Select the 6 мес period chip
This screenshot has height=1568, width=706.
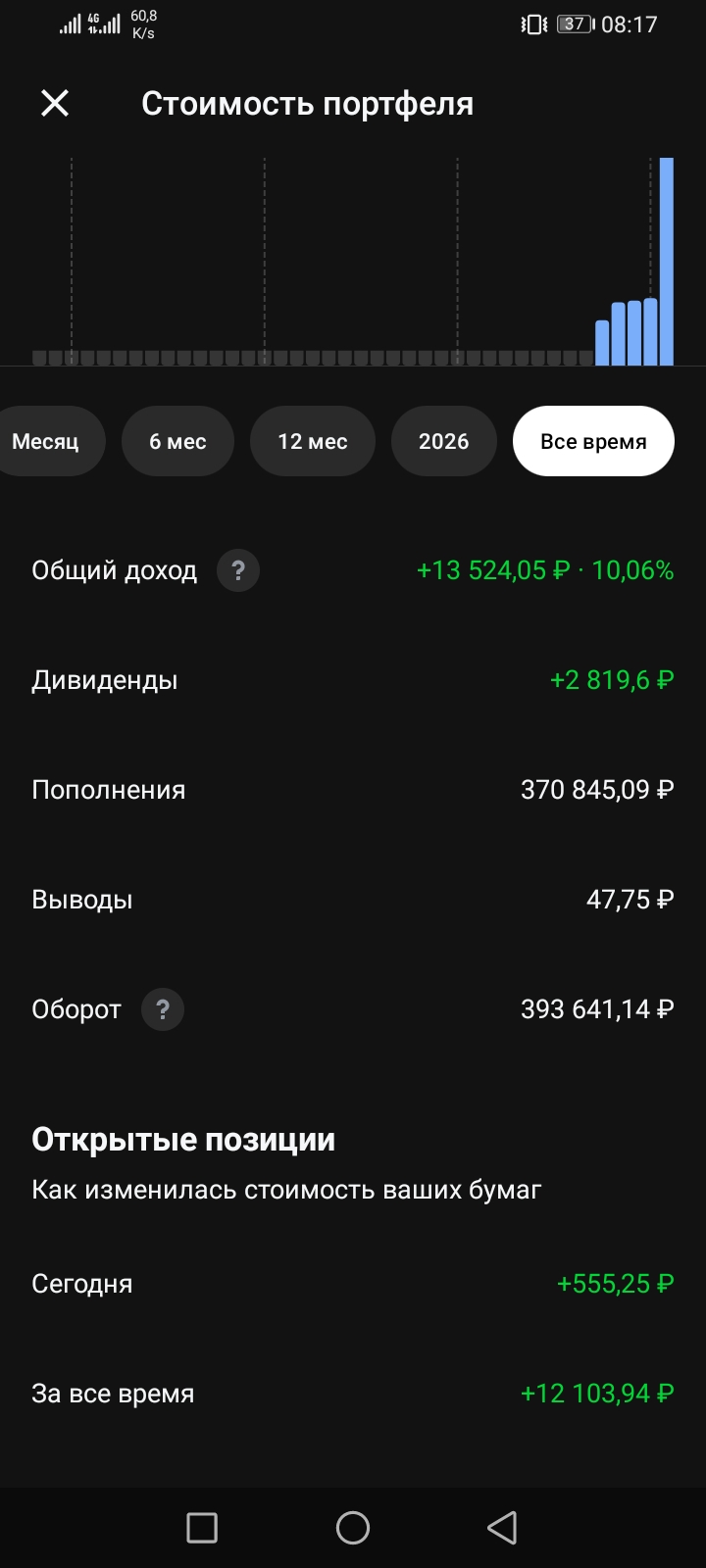click(177, 441)
